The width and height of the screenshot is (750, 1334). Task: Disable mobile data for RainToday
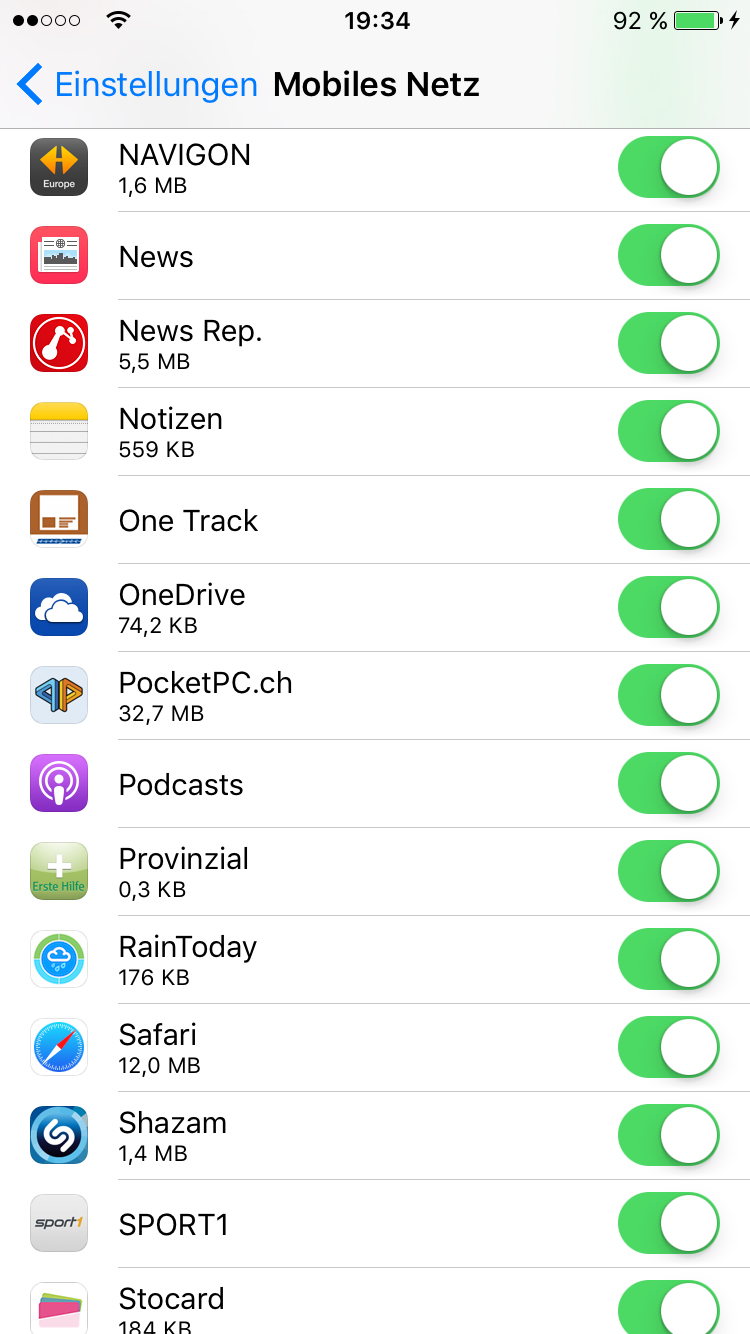[x=669, y=959]
